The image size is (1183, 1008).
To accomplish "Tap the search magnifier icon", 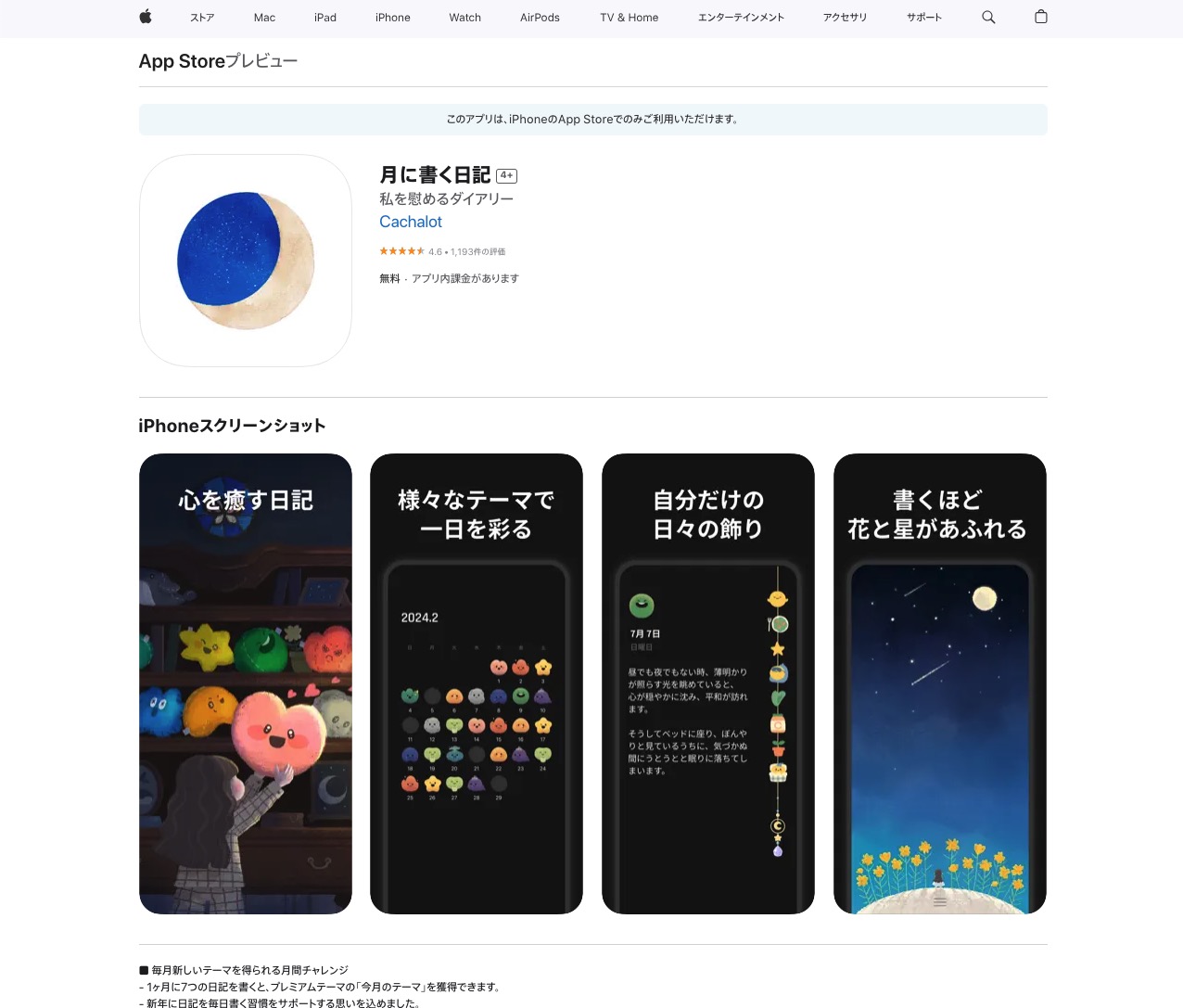I will tap(988, 18).
